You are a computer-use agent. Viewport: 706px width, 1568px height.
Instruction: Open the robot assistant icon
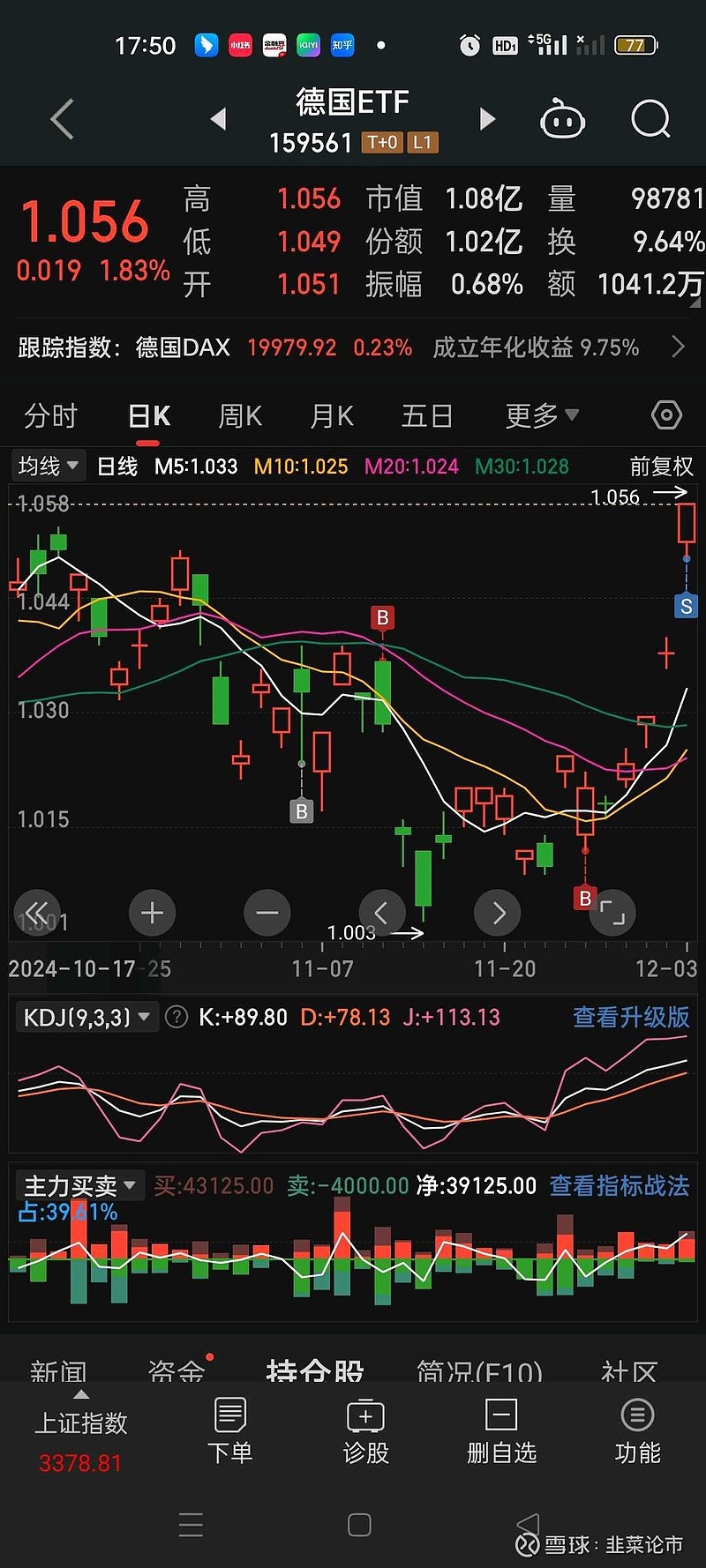(563, 119)
